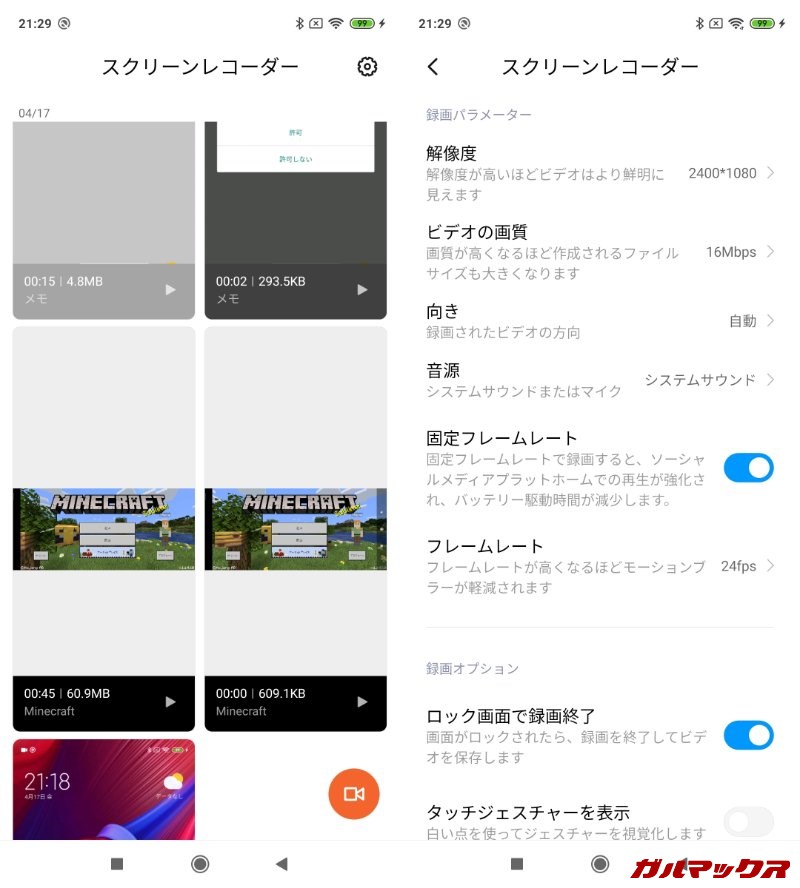Tap the back arrow on the settings screen

tap(430, 66)
